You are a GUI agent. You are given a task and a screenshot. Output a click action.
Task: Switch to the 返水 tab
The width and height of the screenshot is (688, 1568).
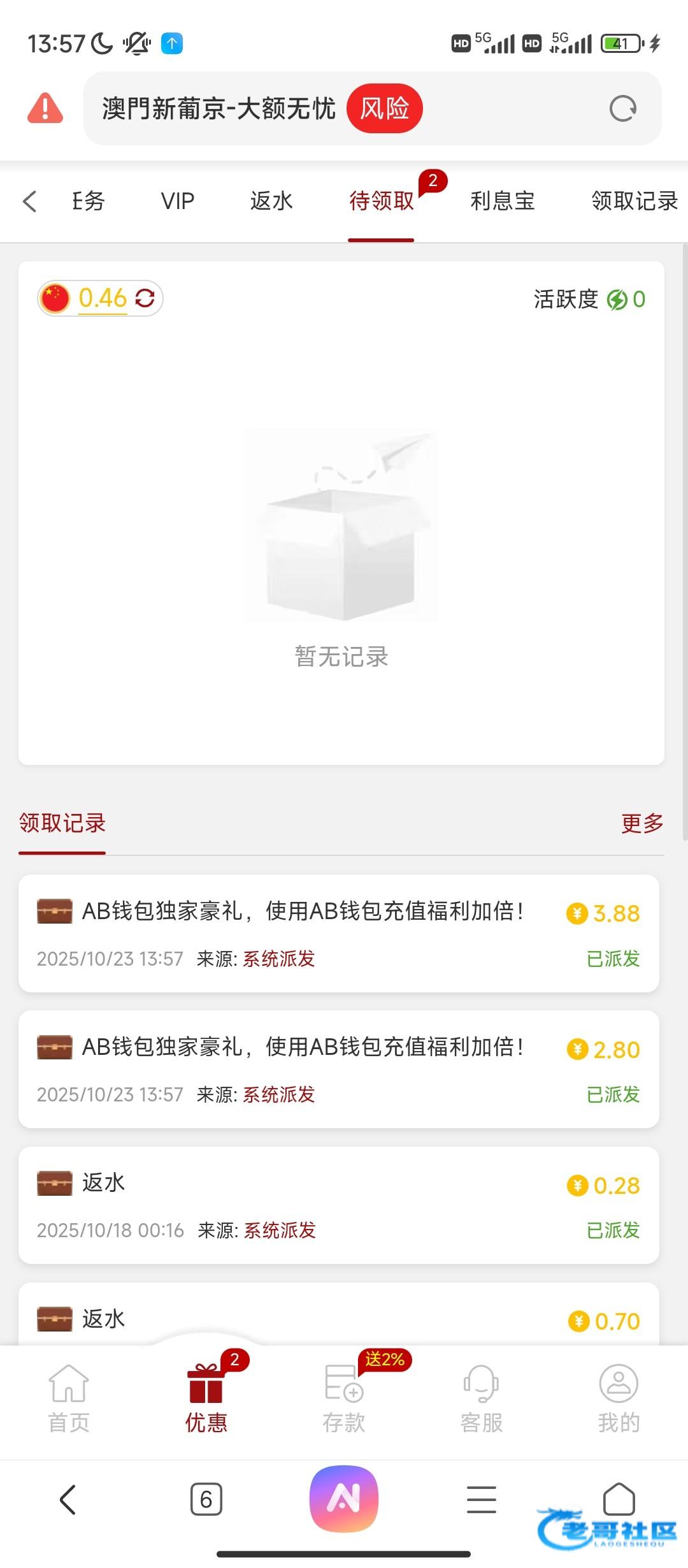pos(271,201)
